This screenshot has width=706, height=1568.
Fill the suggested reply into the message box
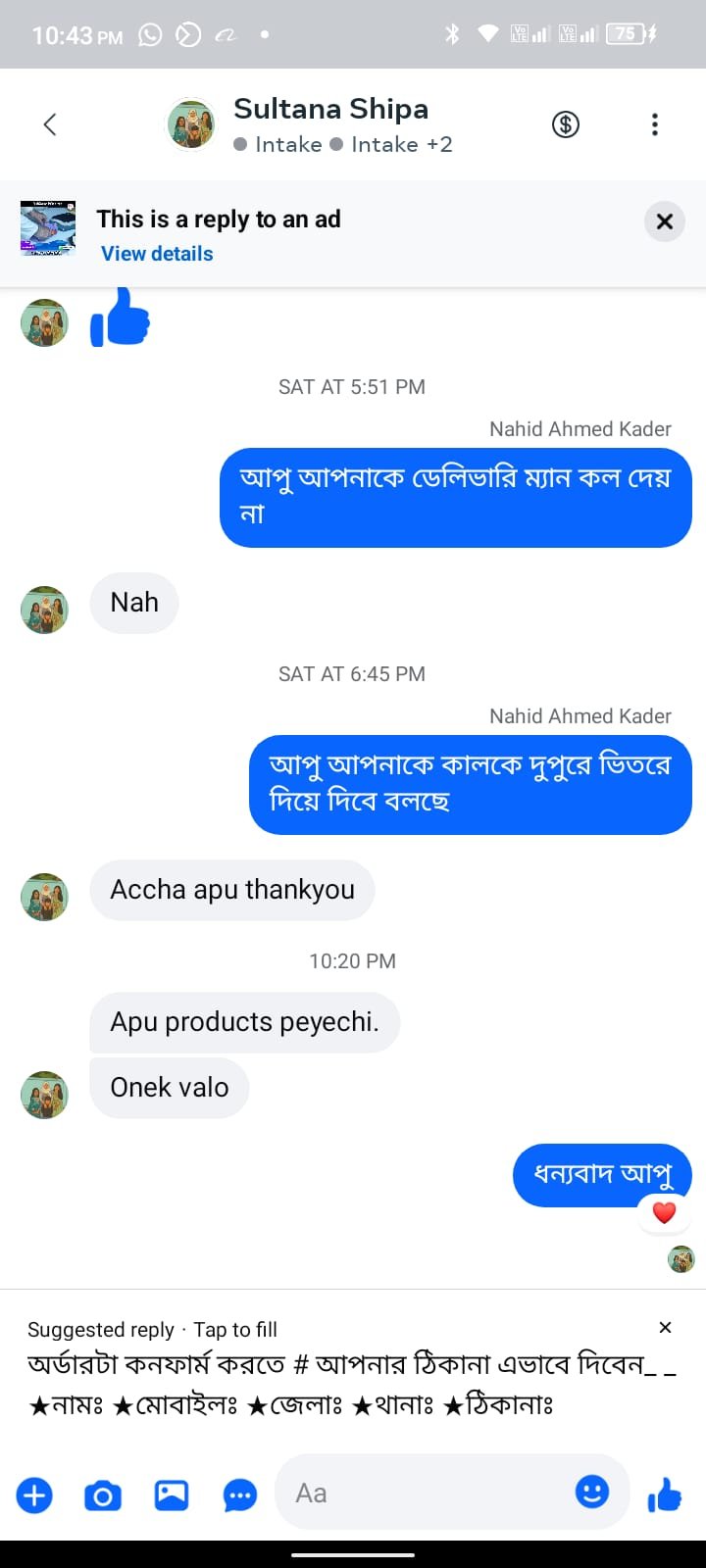pos(351,1384)
